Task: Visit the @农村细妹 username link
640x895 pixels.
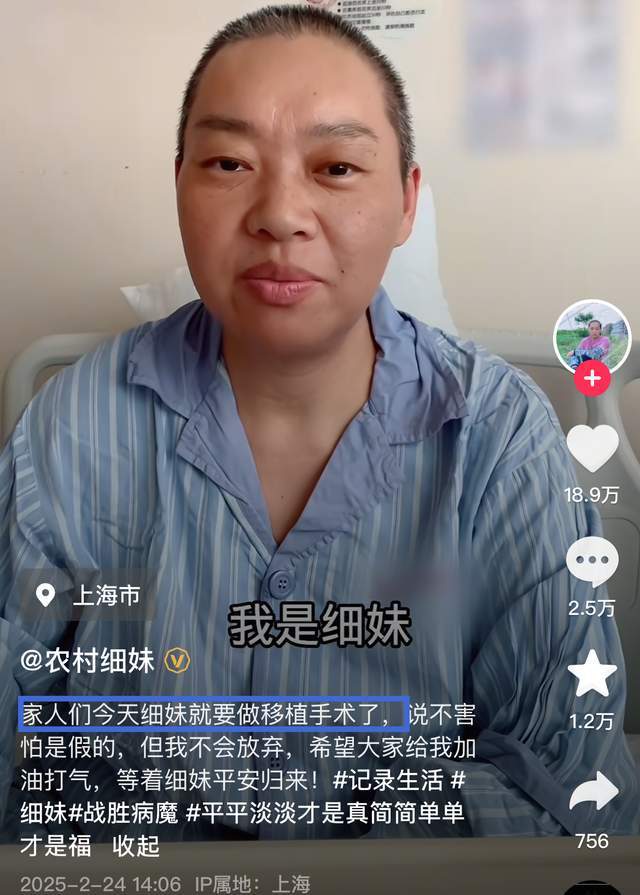Action: 87,660
